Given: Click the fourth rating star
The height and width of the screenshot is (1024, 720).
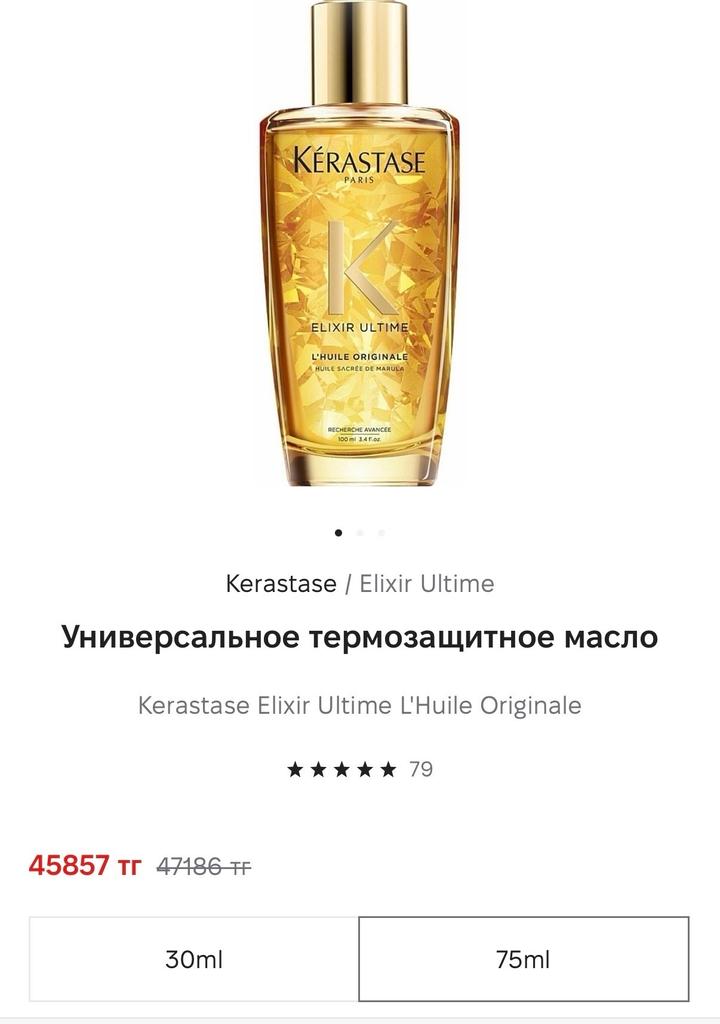Looking at the screenshot, I should tap(363, 770).
